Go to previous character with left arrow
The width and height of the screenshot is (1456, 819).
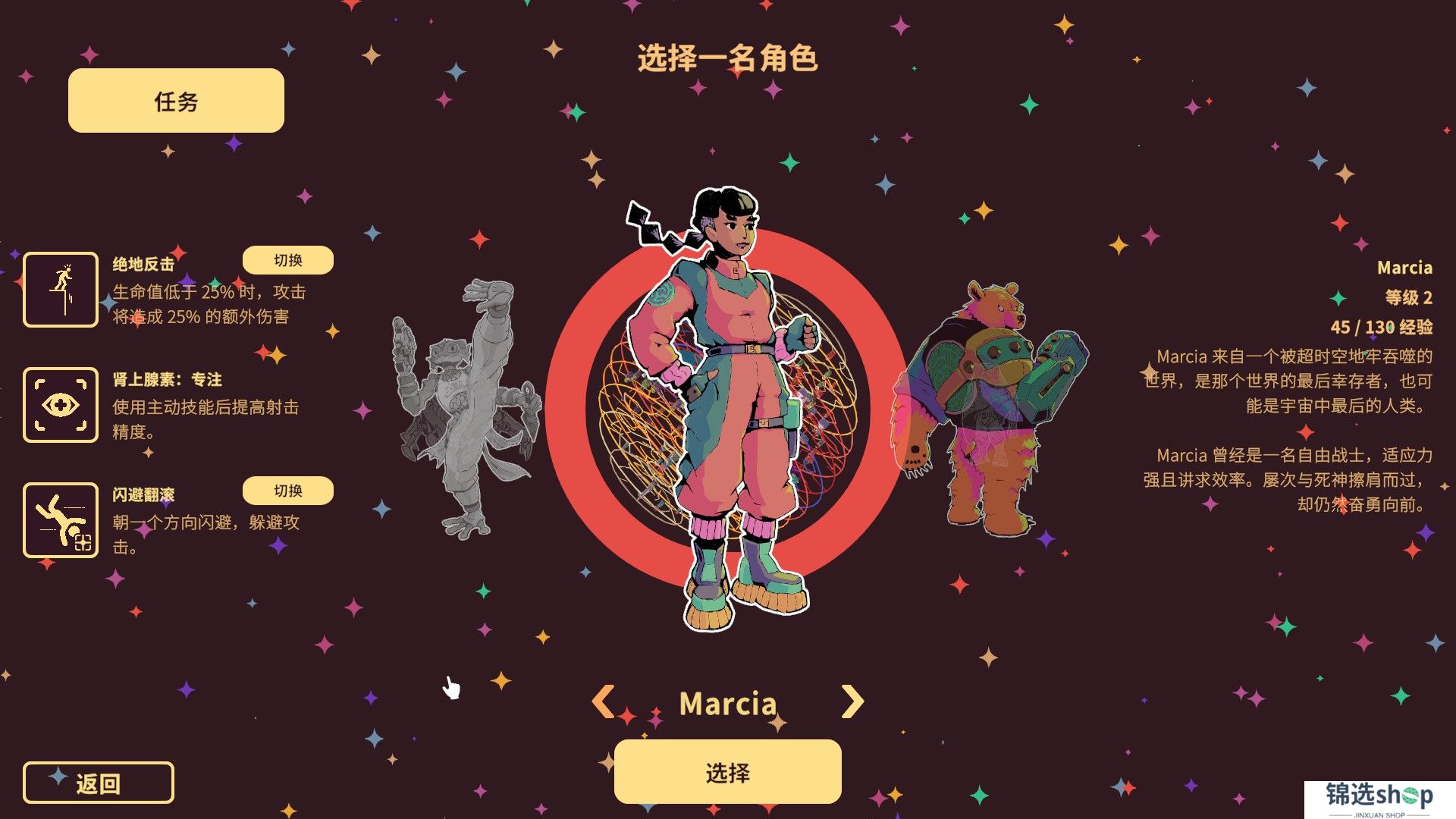click(604, 701)
